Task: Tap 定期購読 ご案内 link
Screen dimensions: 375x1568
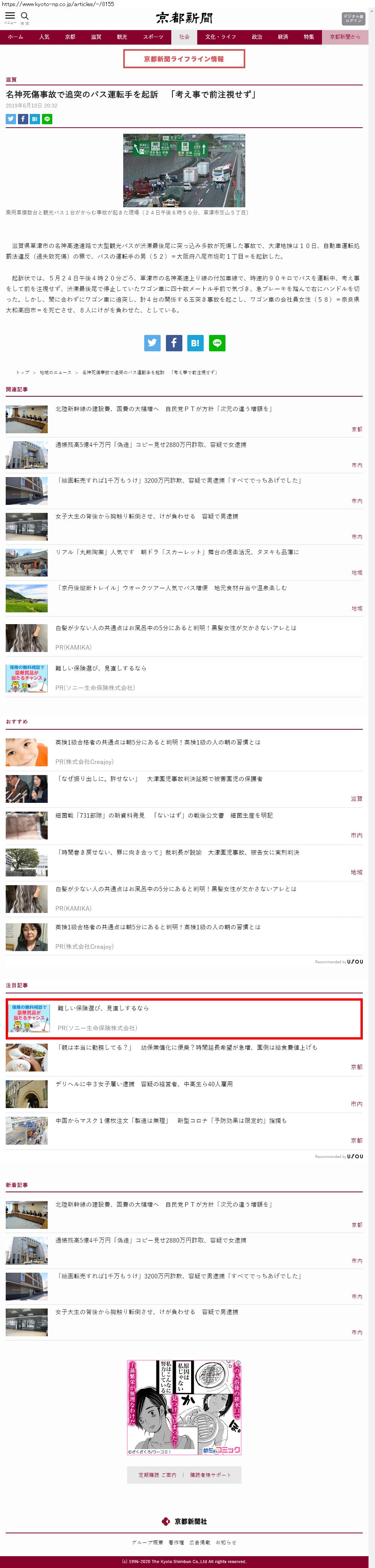Action: point(157,1475)
